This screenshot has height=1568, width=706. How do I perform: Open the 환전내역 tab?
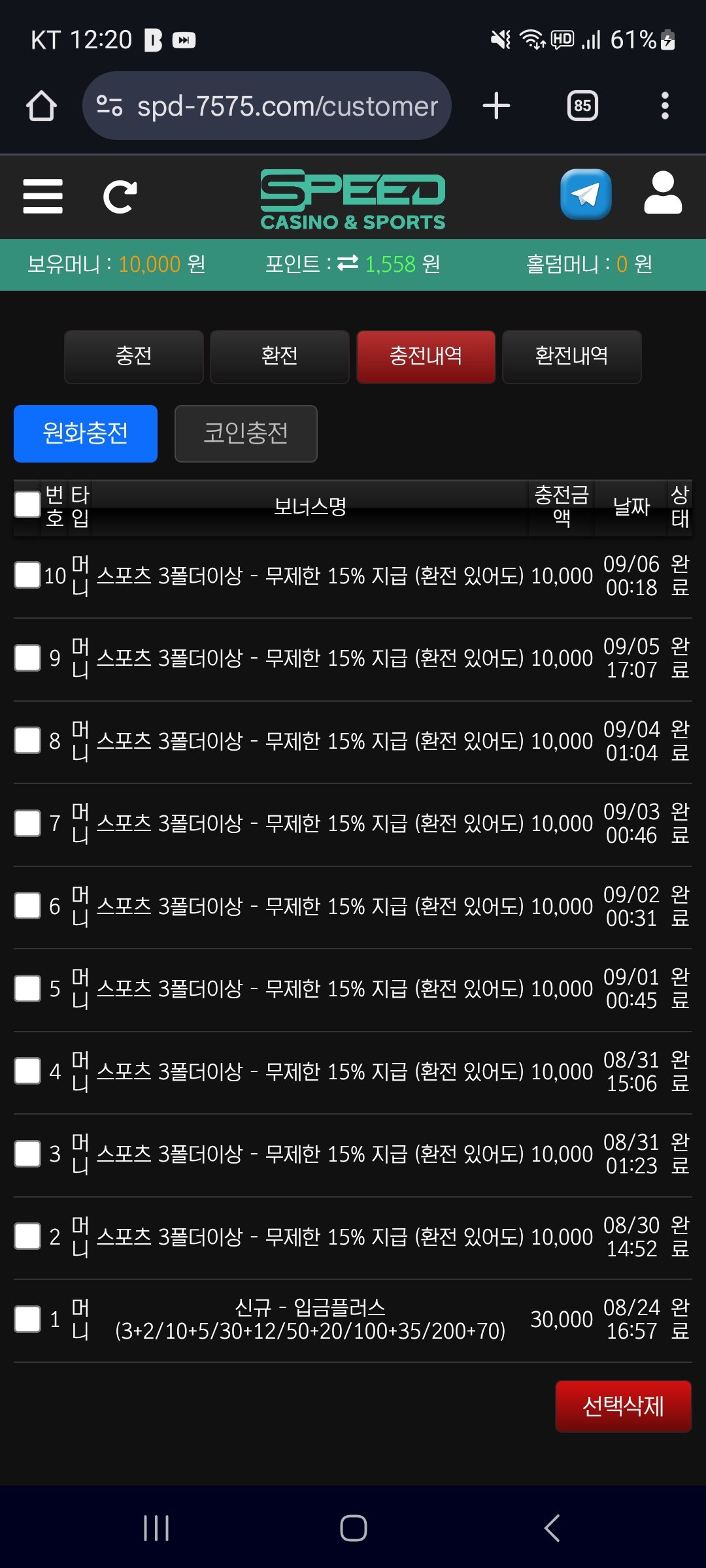pyautogui.click(x=571, y=356)
